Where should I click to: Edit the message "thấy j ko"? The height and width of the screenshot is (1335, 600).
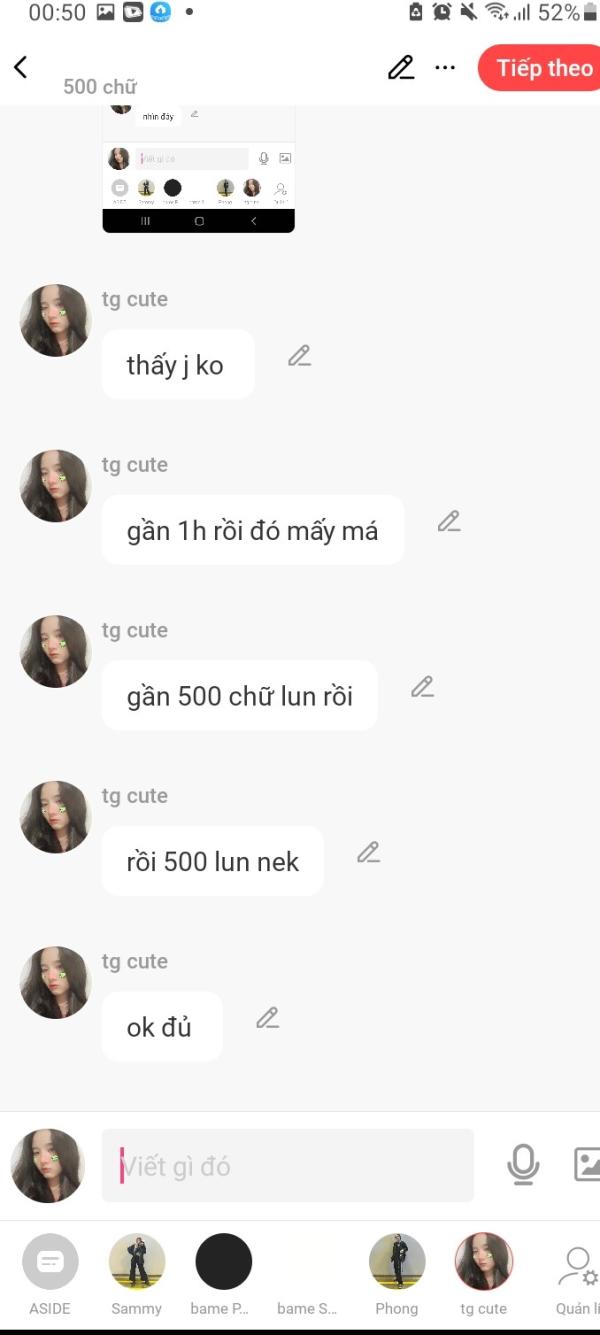coord(299,356)
